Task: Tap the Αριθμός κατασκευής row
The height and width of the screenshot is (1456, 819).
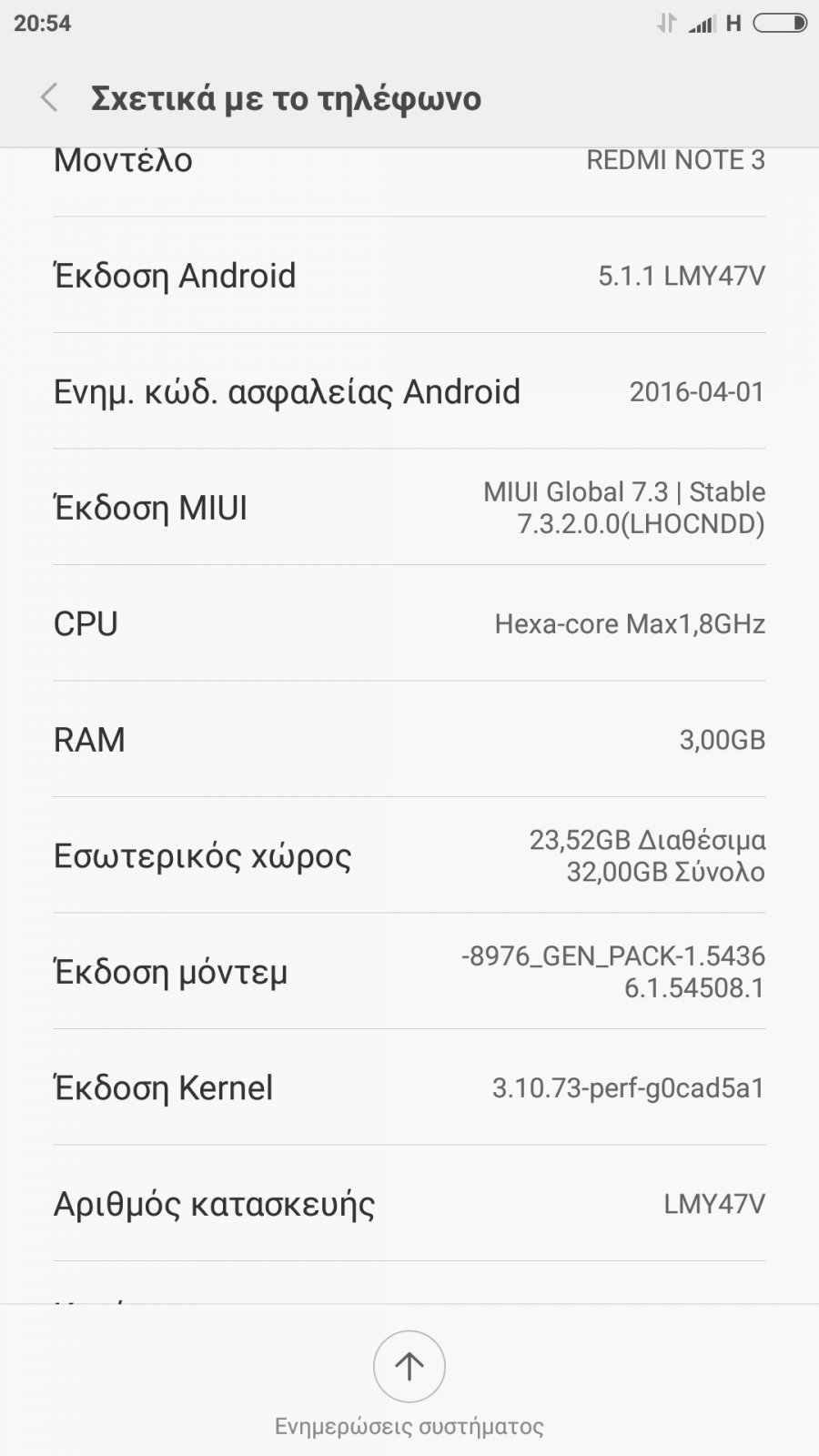Action: coord(409,1203)
